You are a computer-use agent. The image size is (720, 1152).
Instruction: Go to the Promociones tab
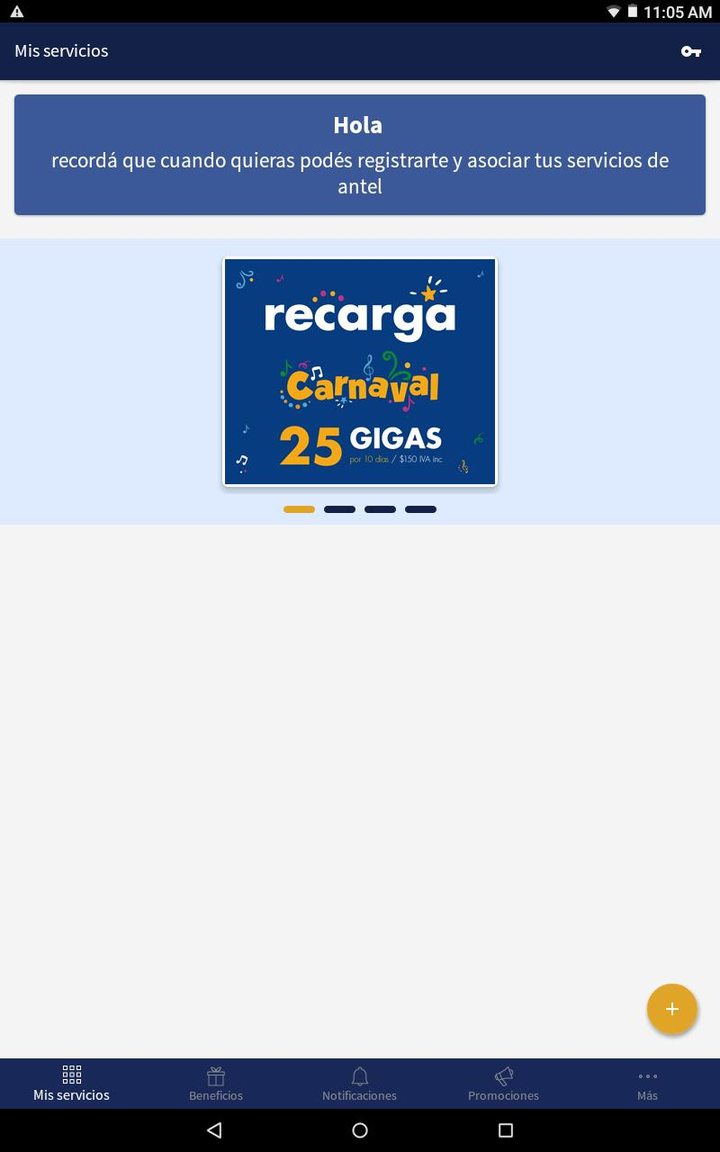pos(504,1083)
